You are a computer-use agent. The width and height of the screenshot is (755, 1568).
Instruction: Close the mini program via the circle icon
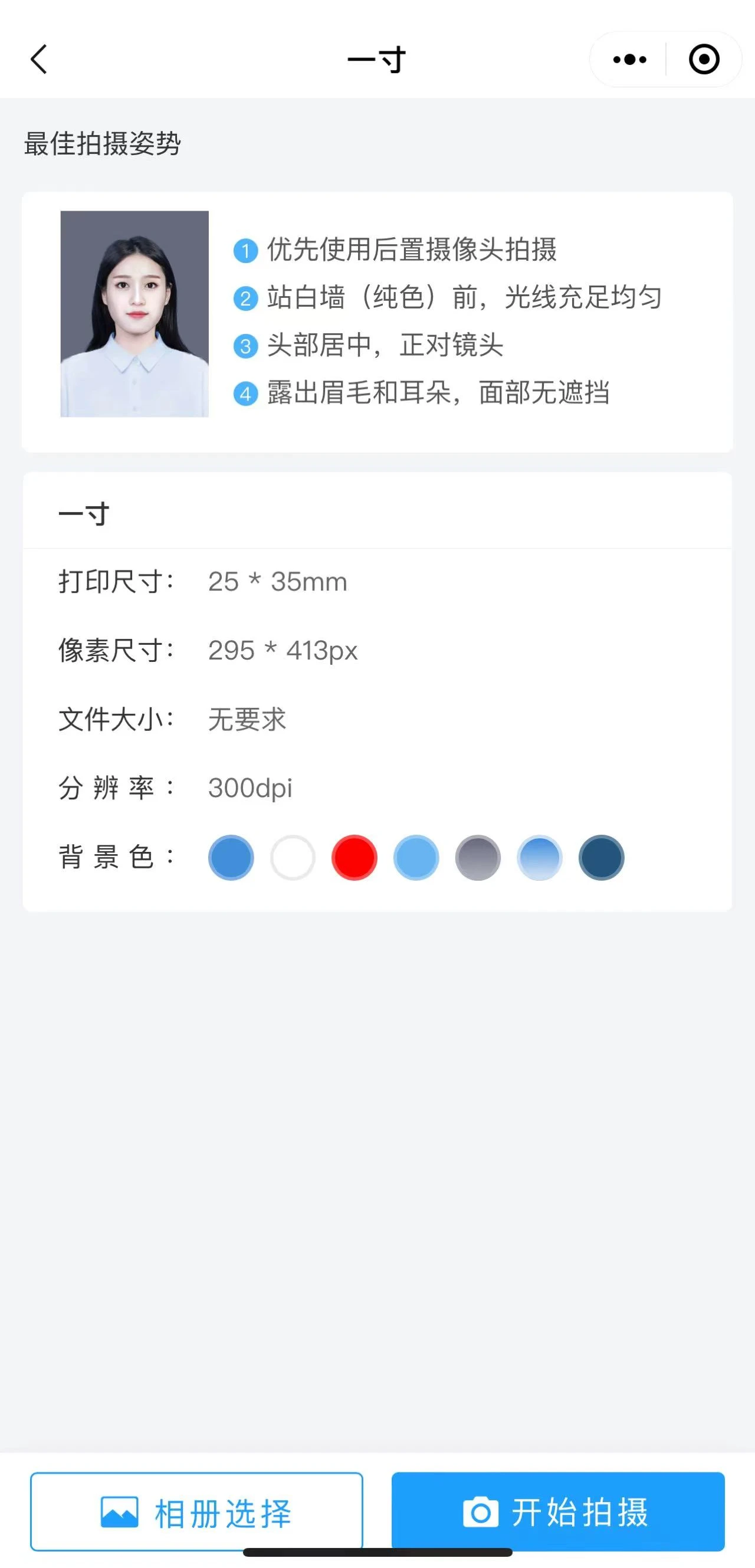pyautogui.click(x=704, y=60)
